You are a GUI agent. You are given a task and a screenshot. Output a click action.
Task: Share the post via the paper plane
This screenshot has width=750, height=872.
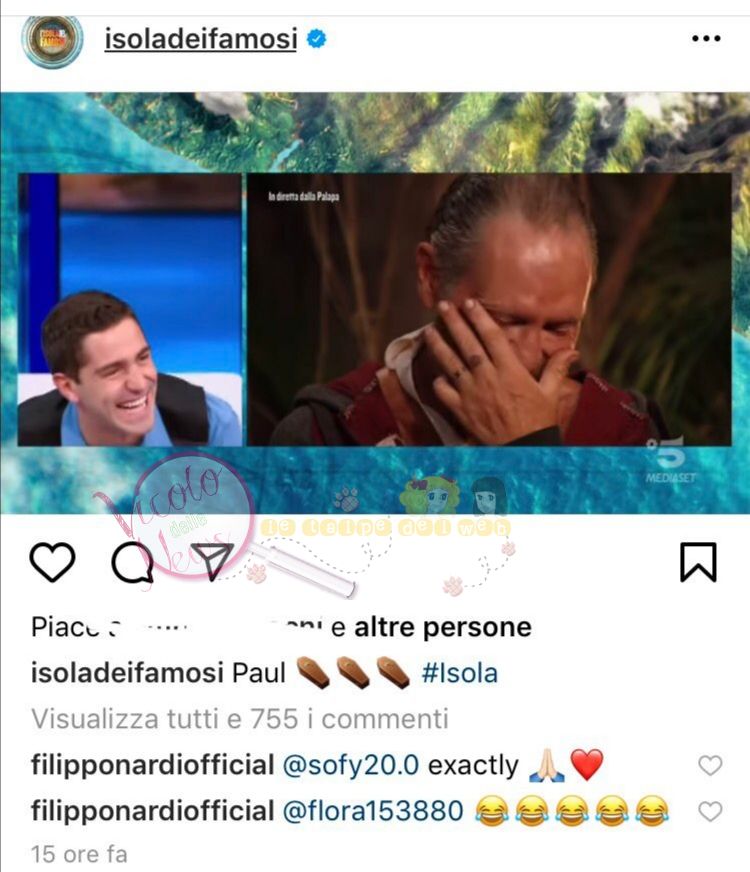[x=211, y=561]
